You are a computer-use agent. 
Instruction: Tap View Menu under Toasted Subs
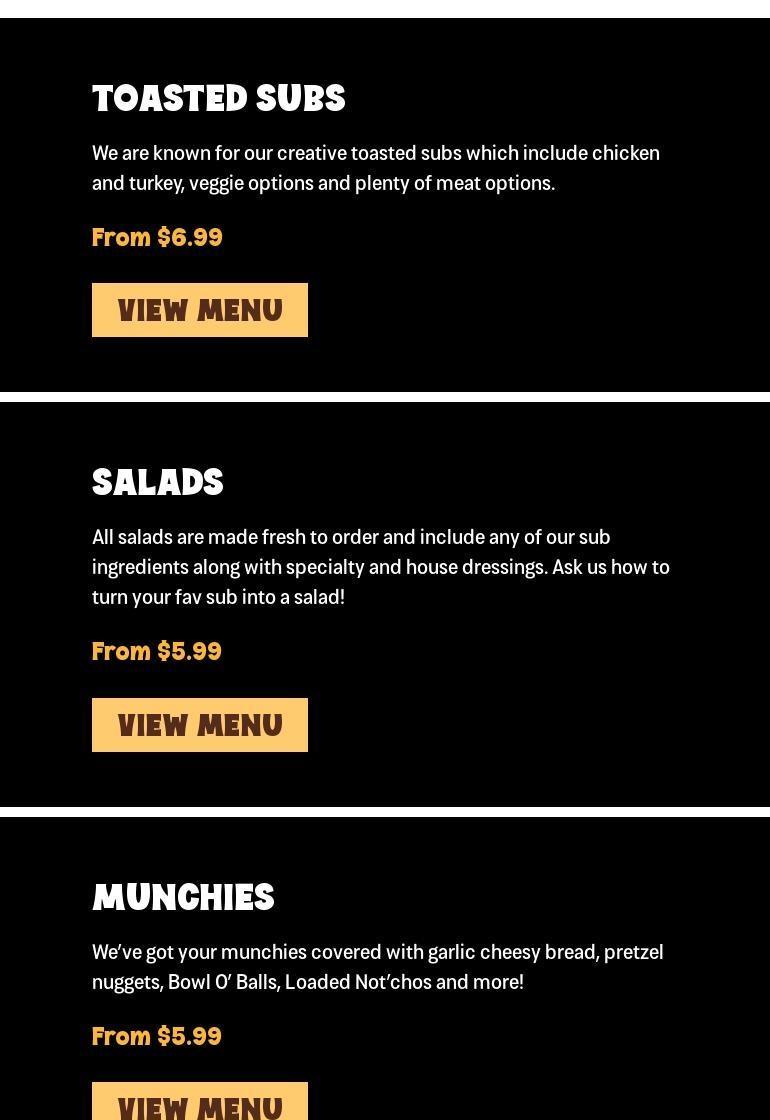tap(200, 310)
